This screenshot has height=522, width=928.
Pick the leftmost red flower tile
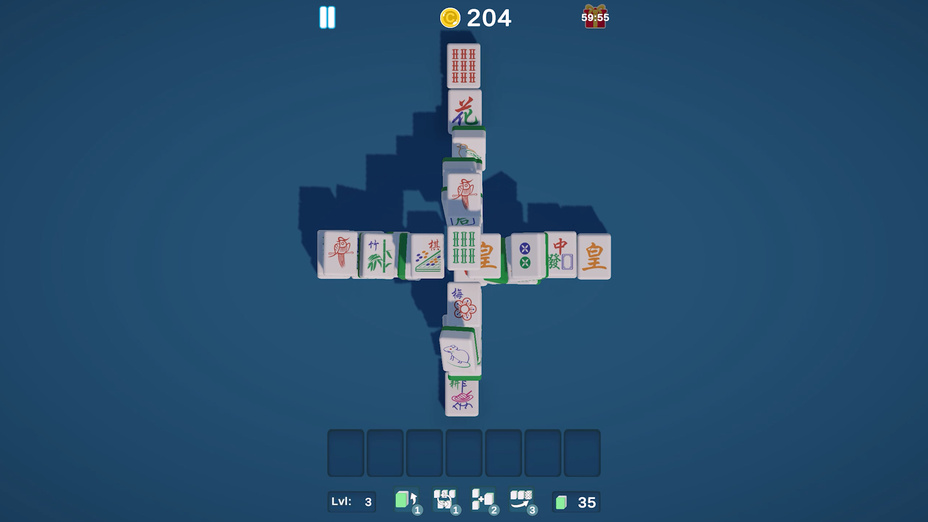(x=338, y=254)
